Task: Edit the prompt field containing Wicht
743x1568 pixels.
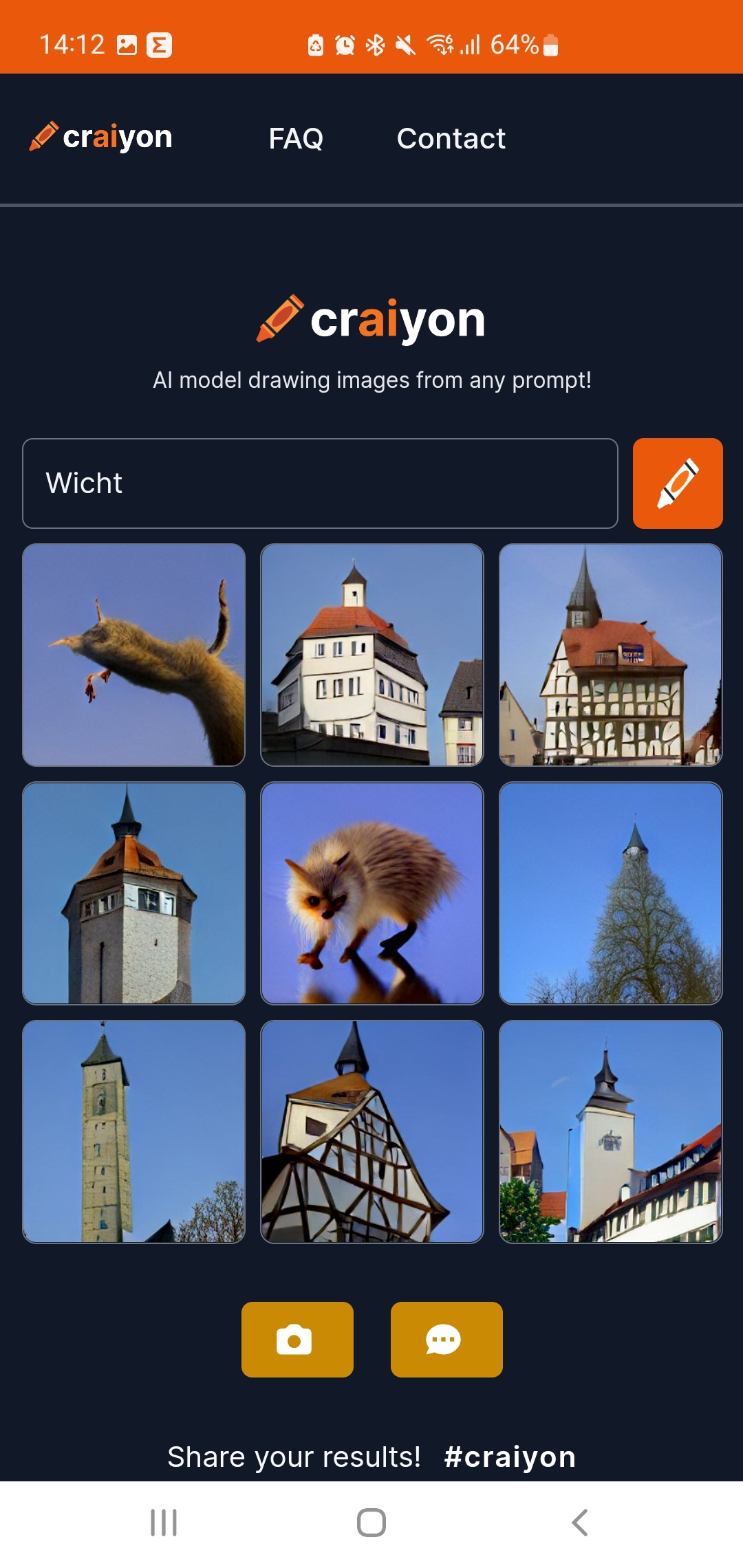Action: (320, 483)
